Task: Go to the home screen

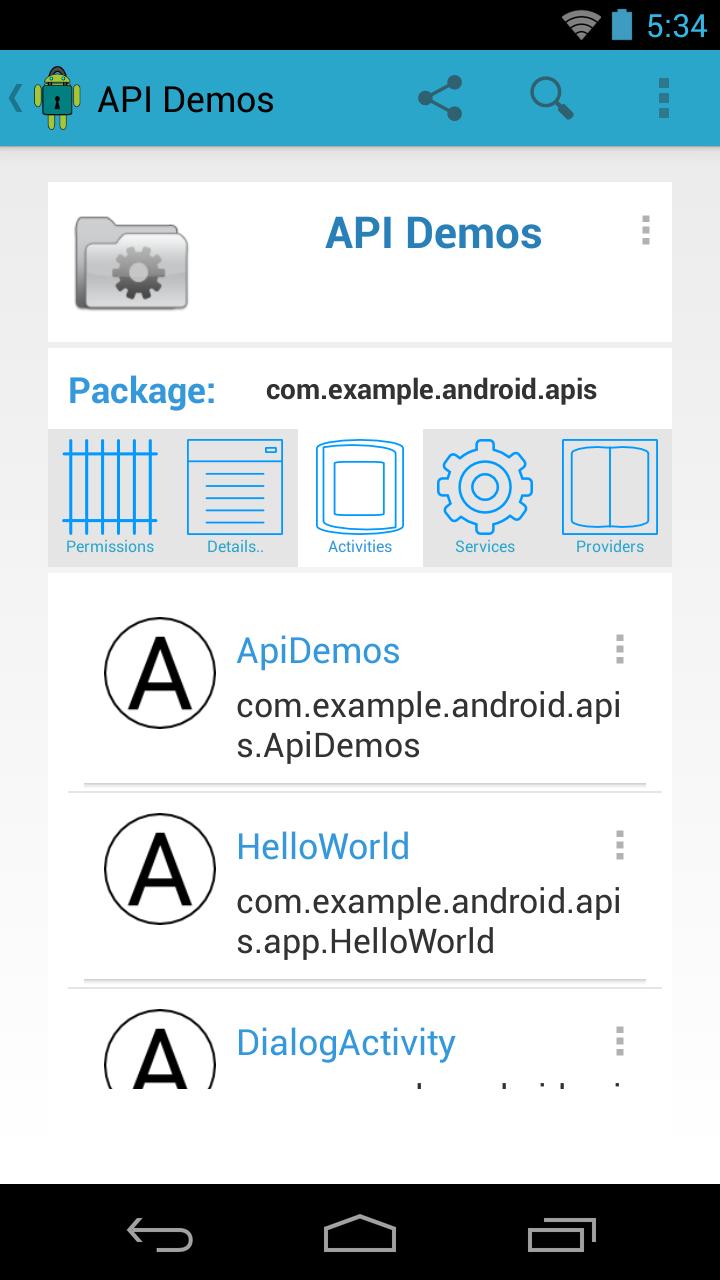Action: coord(360,1233)
